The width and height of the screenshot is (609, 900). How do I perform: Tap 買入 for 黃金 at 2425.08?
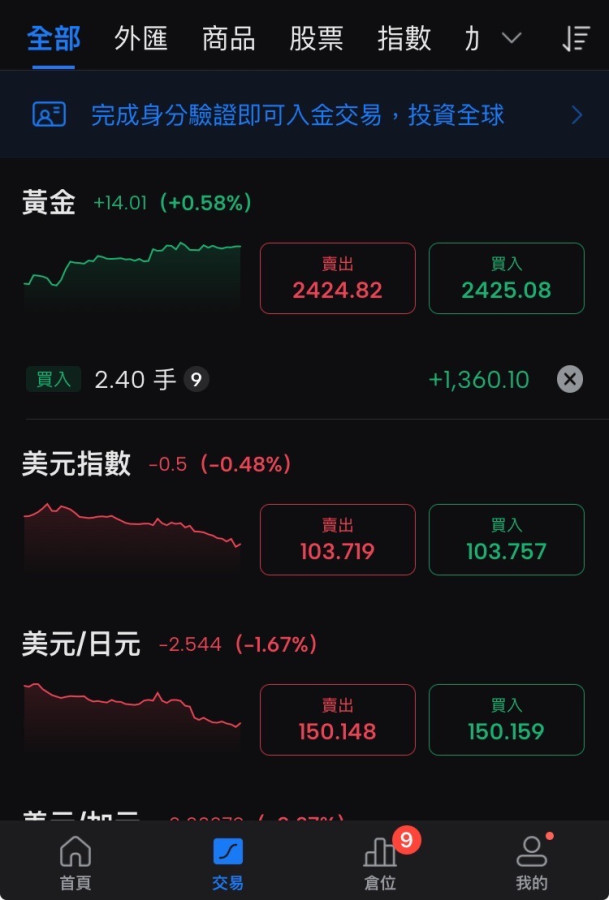(506, 278)
